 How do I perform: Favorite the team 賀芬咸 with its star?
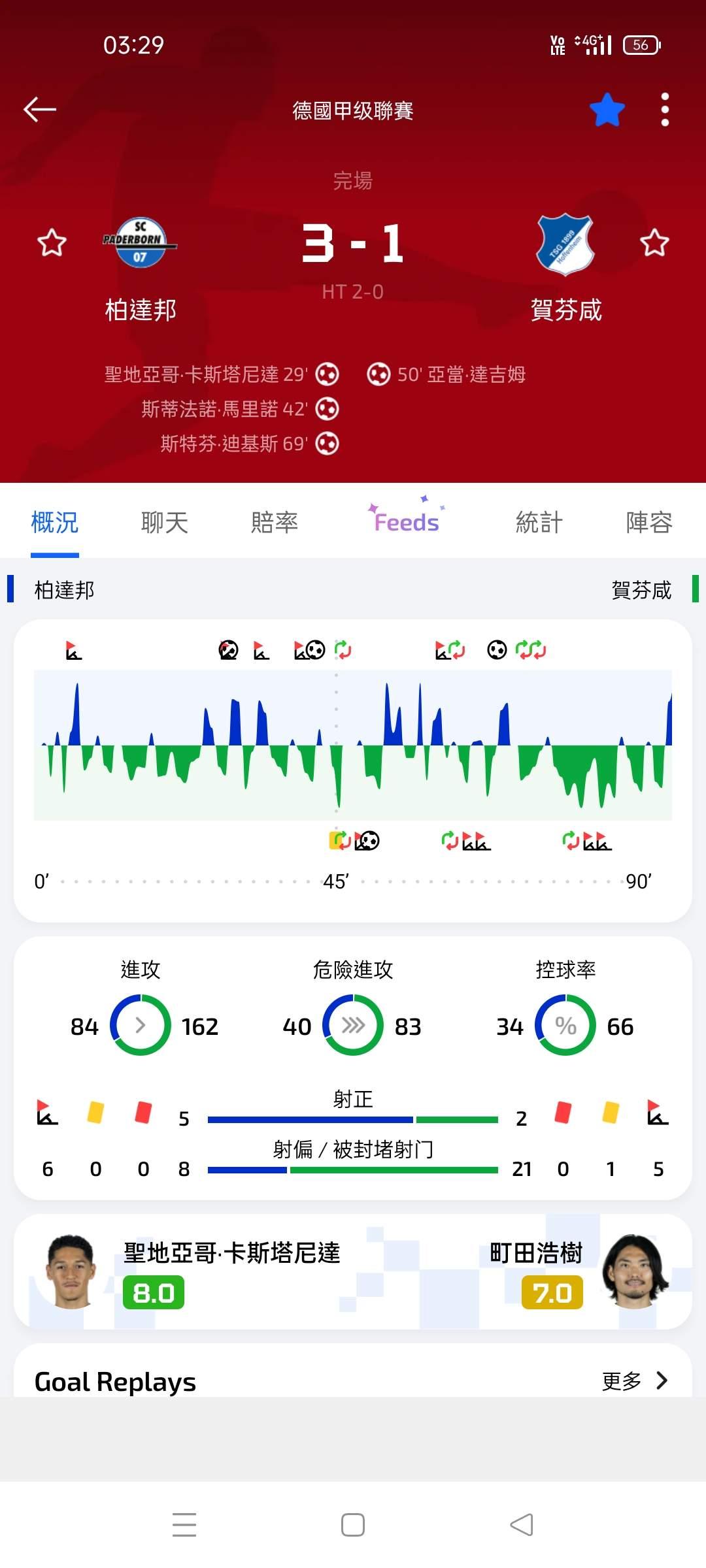(x=654, y=243)
